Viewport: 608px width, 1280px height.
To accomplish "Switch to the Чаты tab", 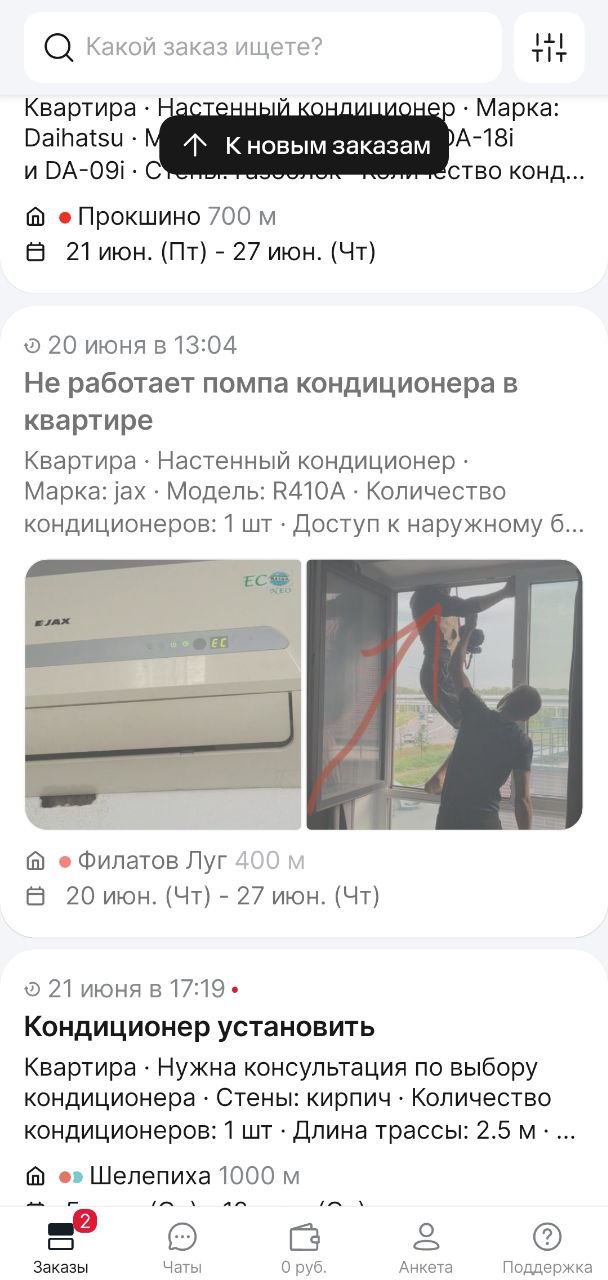I will (x=182, y=1245).
